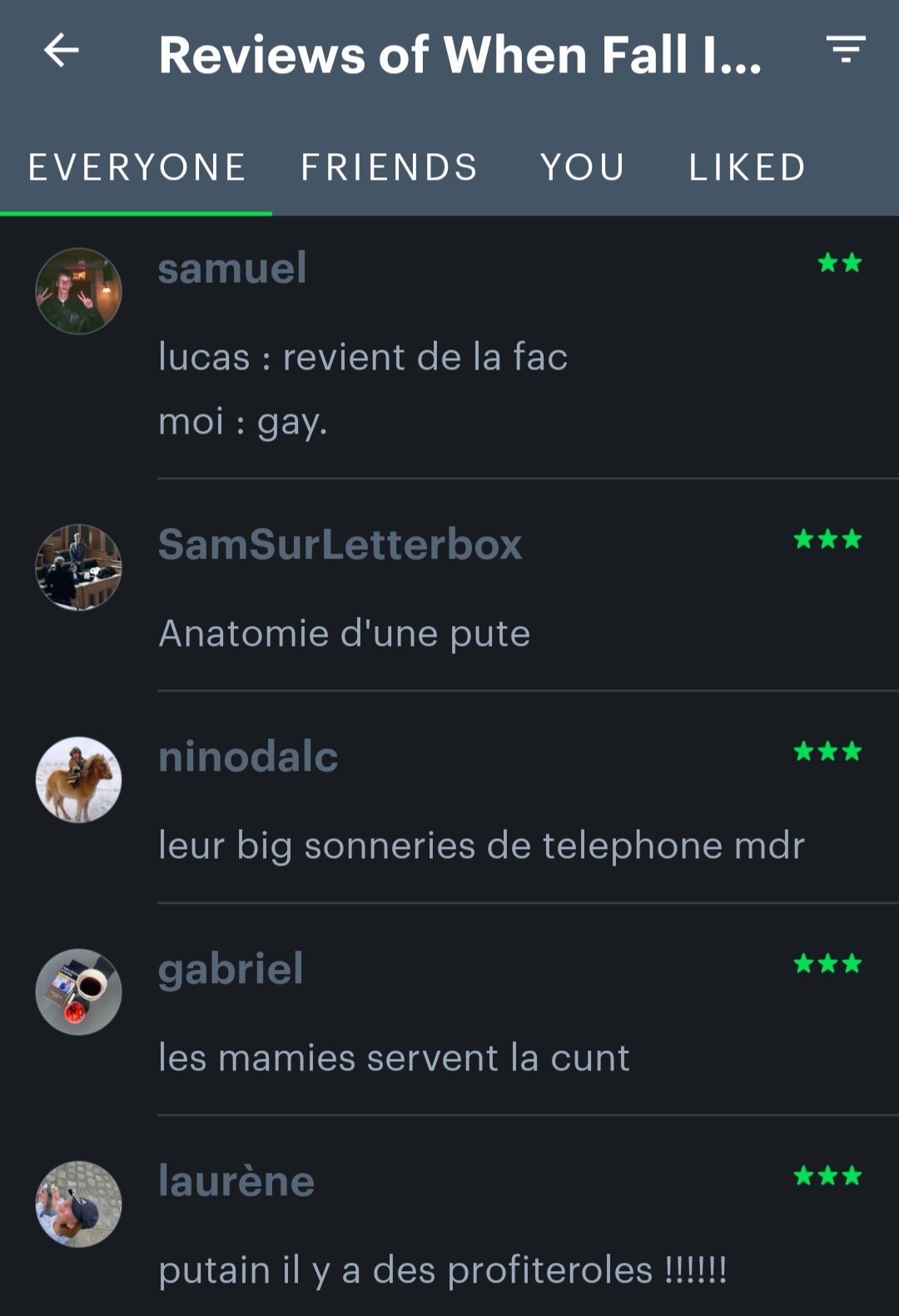This screenshot has height=1316, width=899.
Task: Open laurène's review about profiteroles
Action: point(442,1270)
